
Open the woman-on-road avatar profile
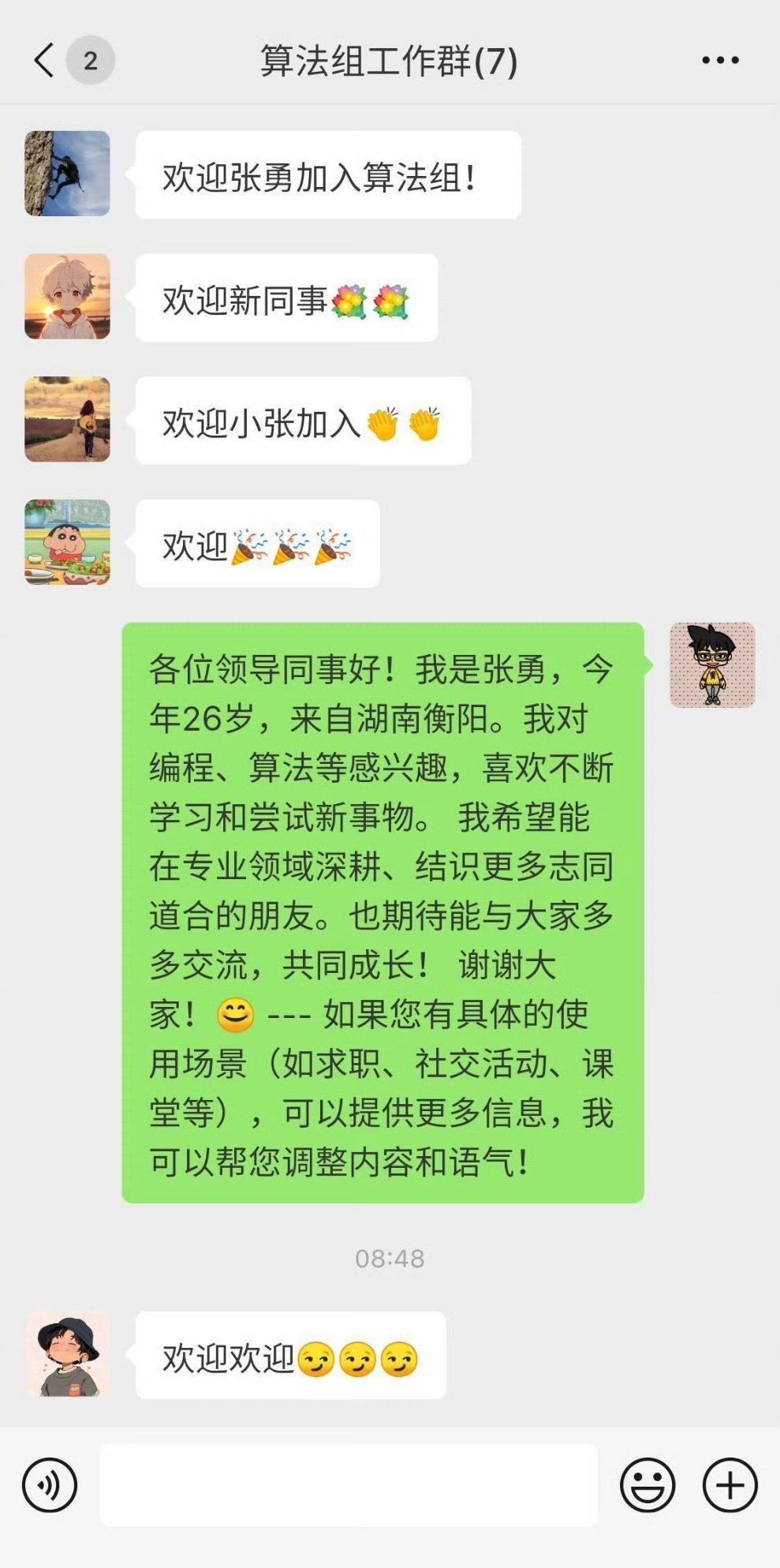pyautogui.click(x=67, y=419)
